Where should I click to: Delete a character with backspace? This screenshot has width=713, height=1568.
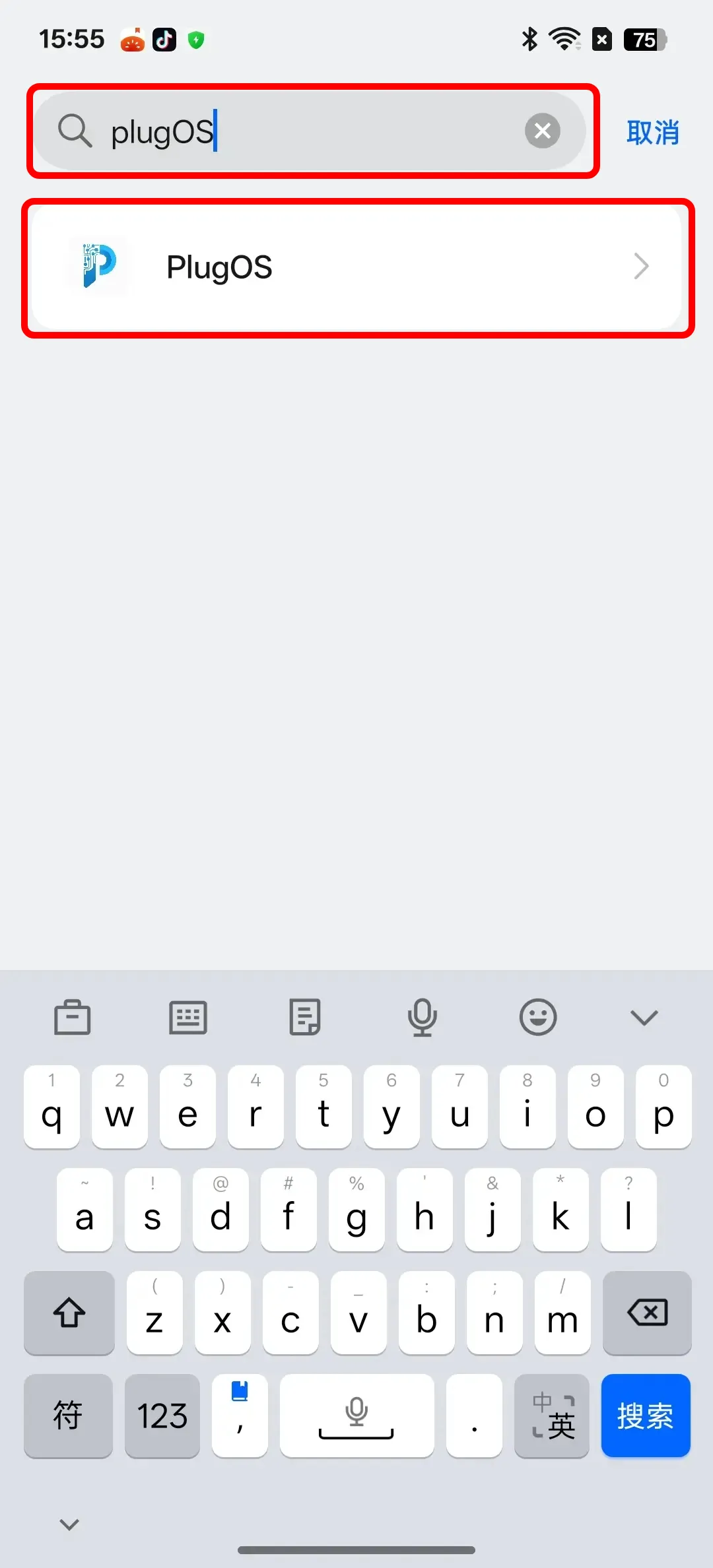coord(647,1313)
